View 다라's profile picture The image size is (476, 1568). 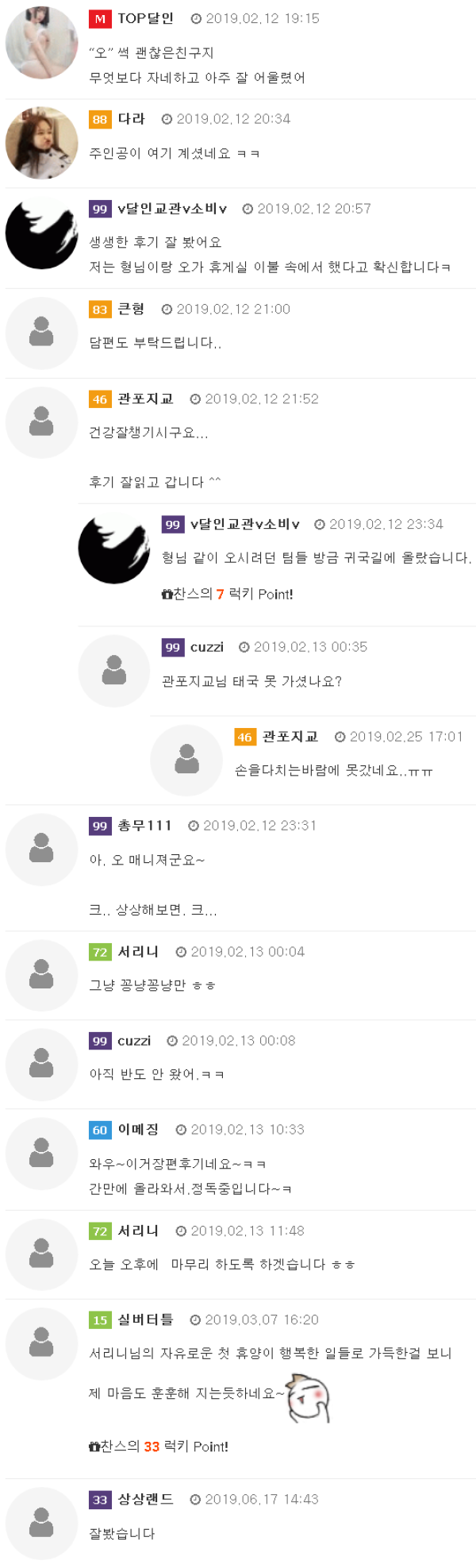(x=41, y=143)
